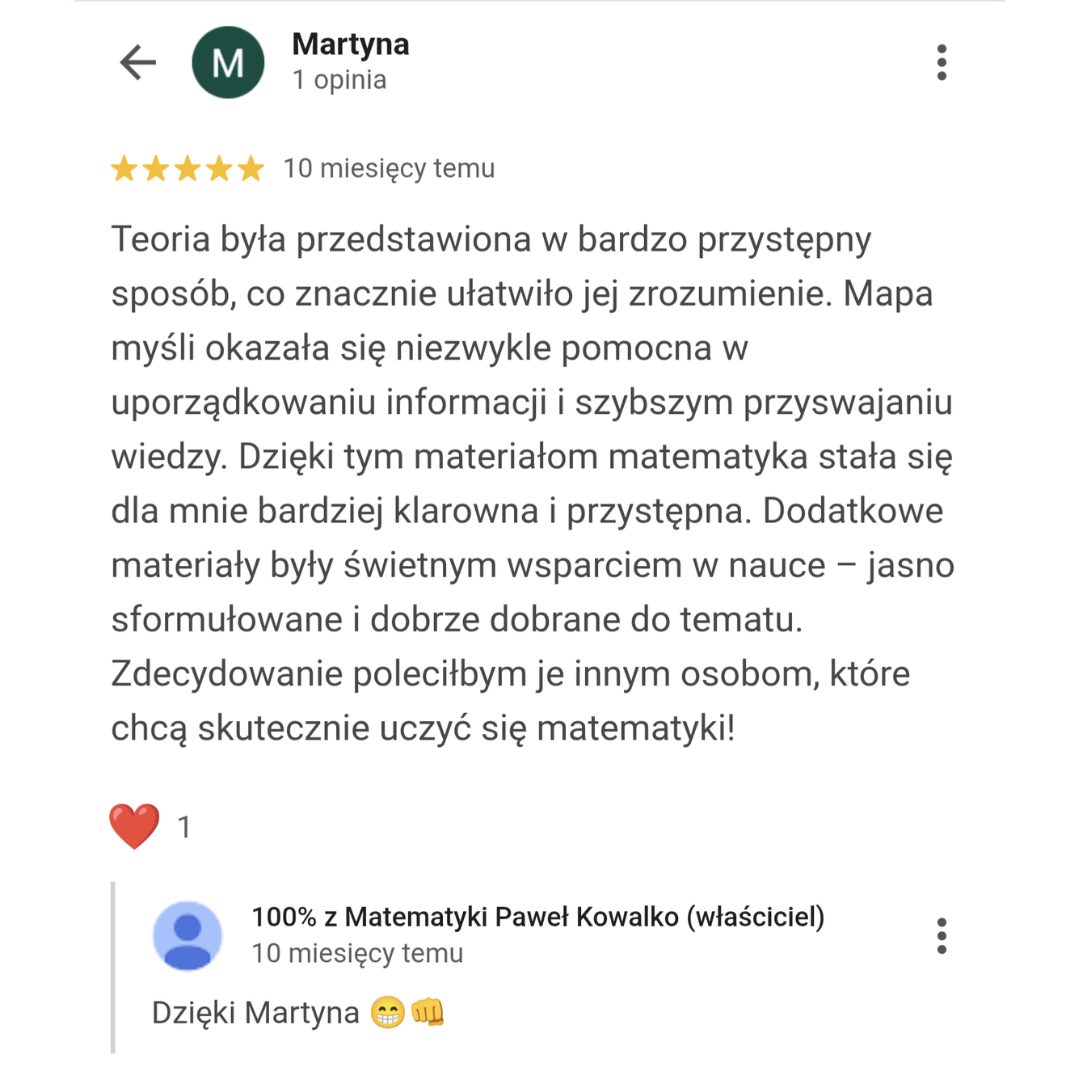Open overflow menu on the owner's reply
Image resolution: width=1080 pixels, height=1080 pixels.
(941, 935)
